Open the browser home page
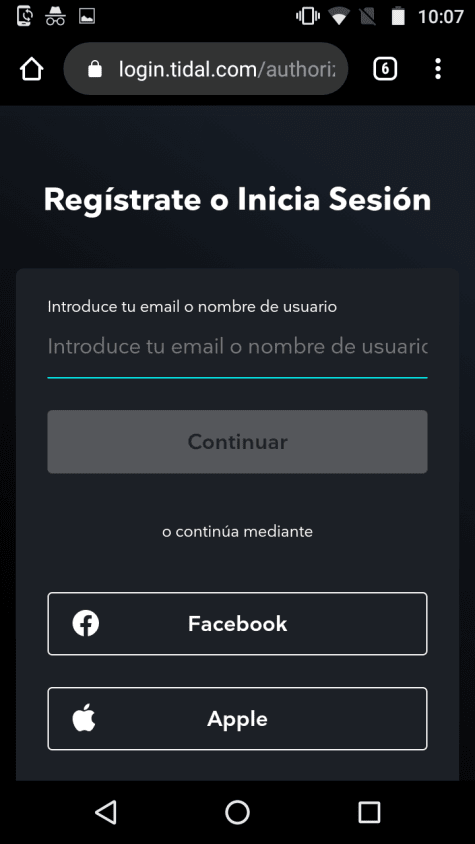475x844 pixels. click(31, 69)
